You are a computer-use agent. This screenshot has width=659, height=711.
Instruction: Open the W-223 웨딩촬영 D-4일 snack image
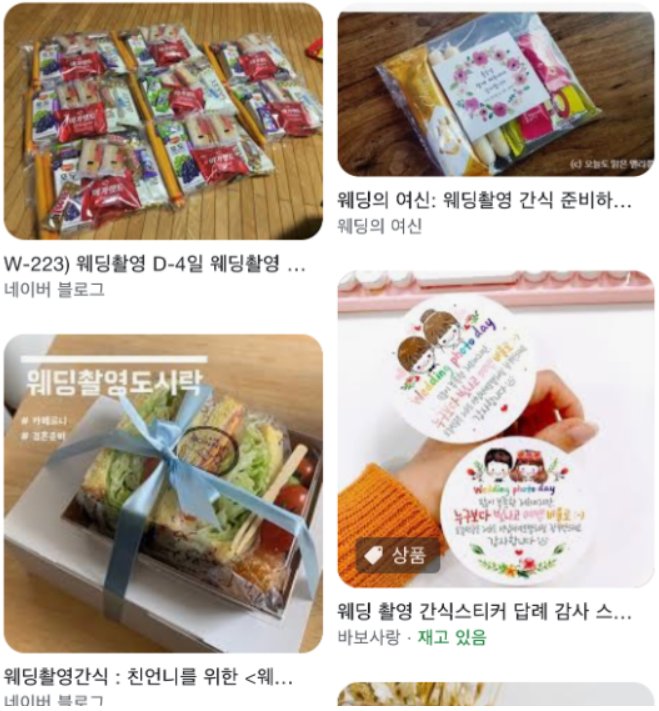[163, 120]
